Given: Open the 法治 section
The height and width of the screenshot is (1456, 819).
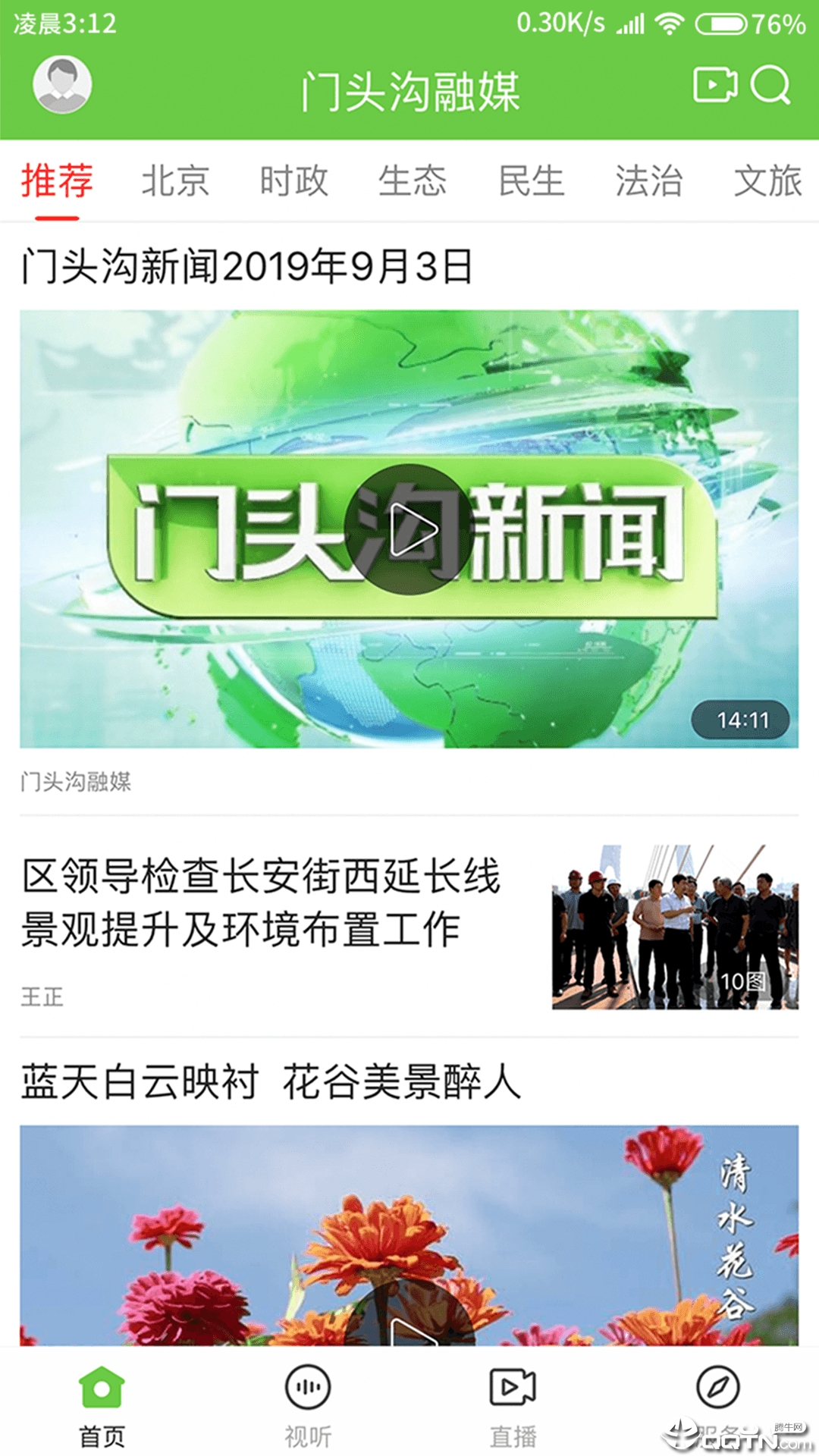Looking at the screenshot, I should tap(649, 180).
